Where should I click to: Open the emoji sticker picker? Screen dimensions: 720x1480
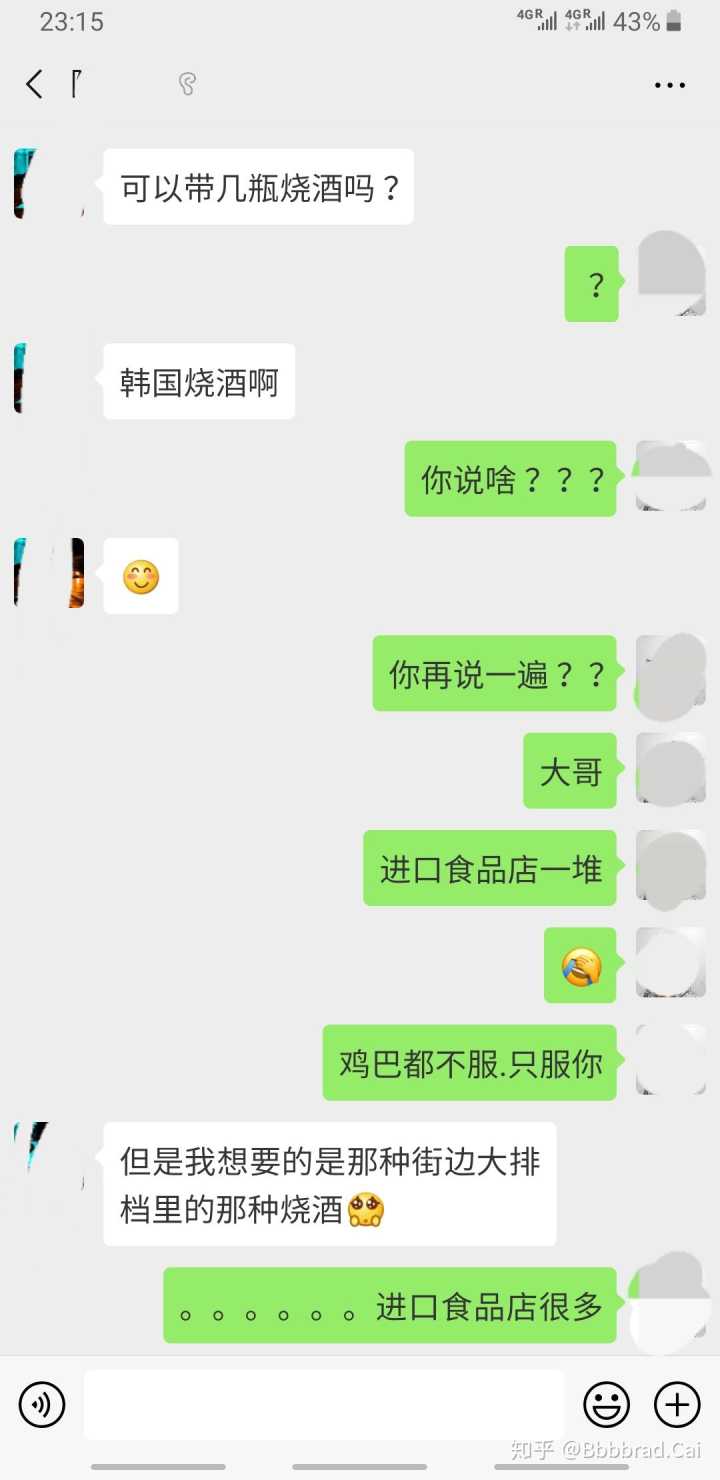pos(606,1405)
